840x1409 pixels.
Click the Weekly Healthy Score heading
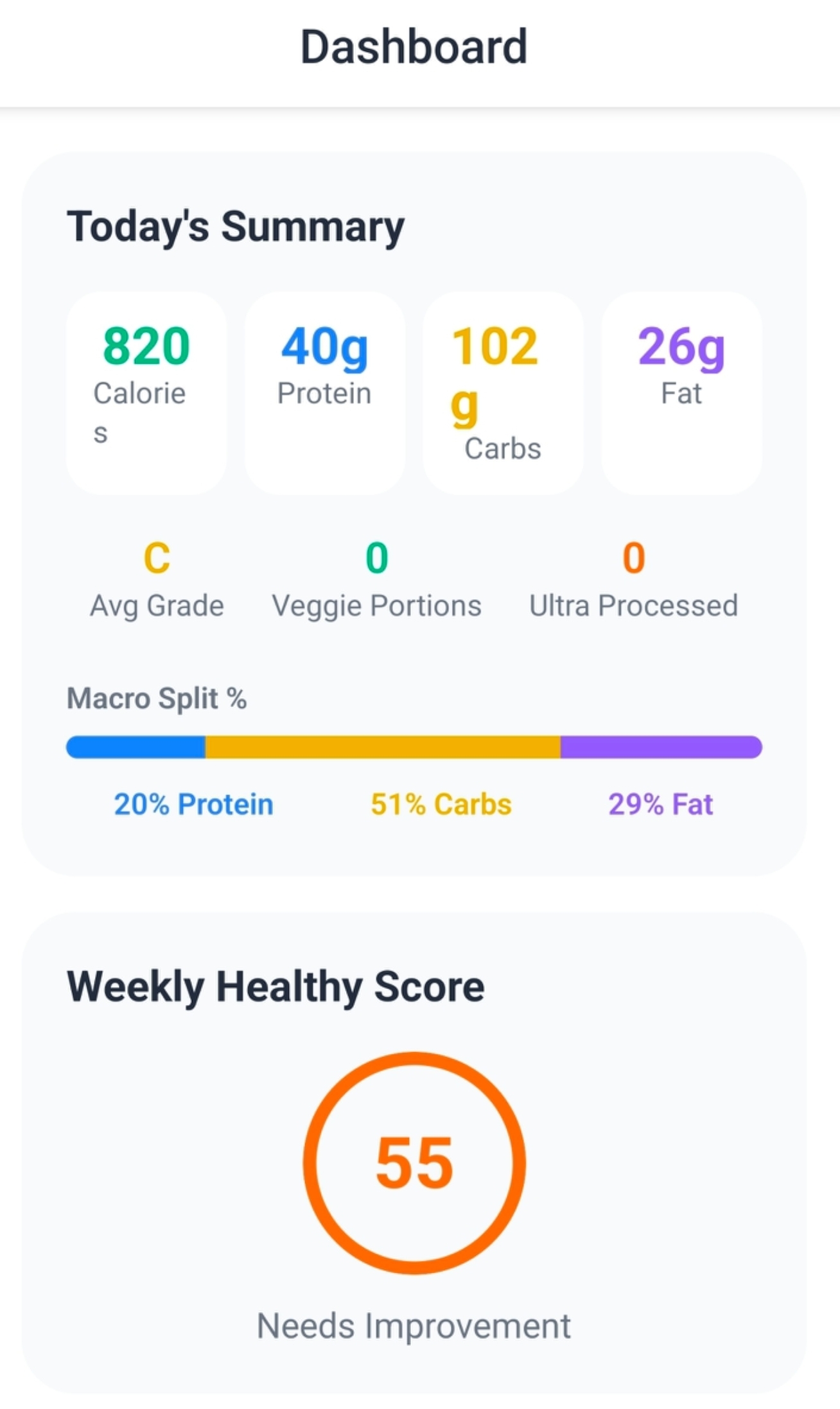coord(275,986)
